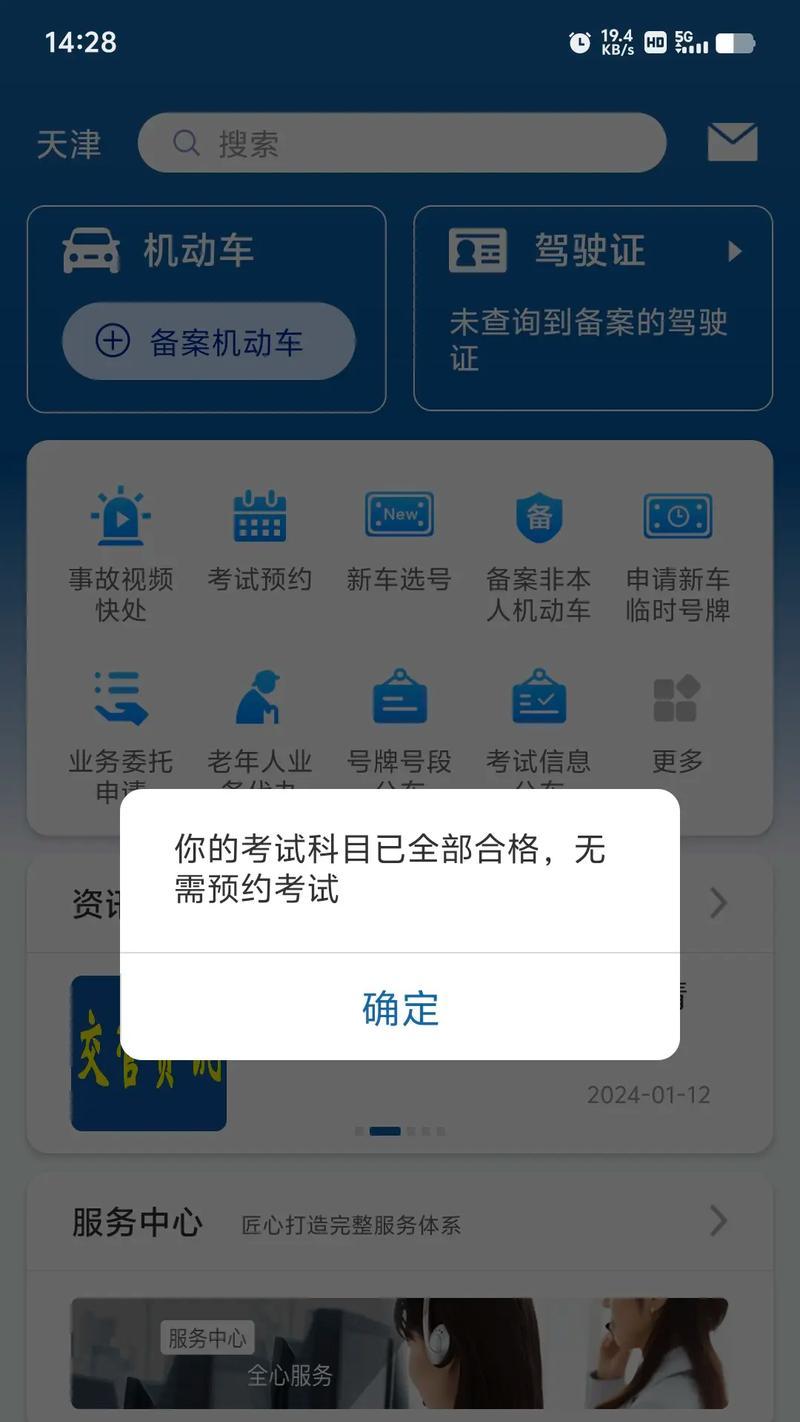Tap the 搜索 search box
The width and height of the screenshot is (800, 1422).
pos(402,143)
